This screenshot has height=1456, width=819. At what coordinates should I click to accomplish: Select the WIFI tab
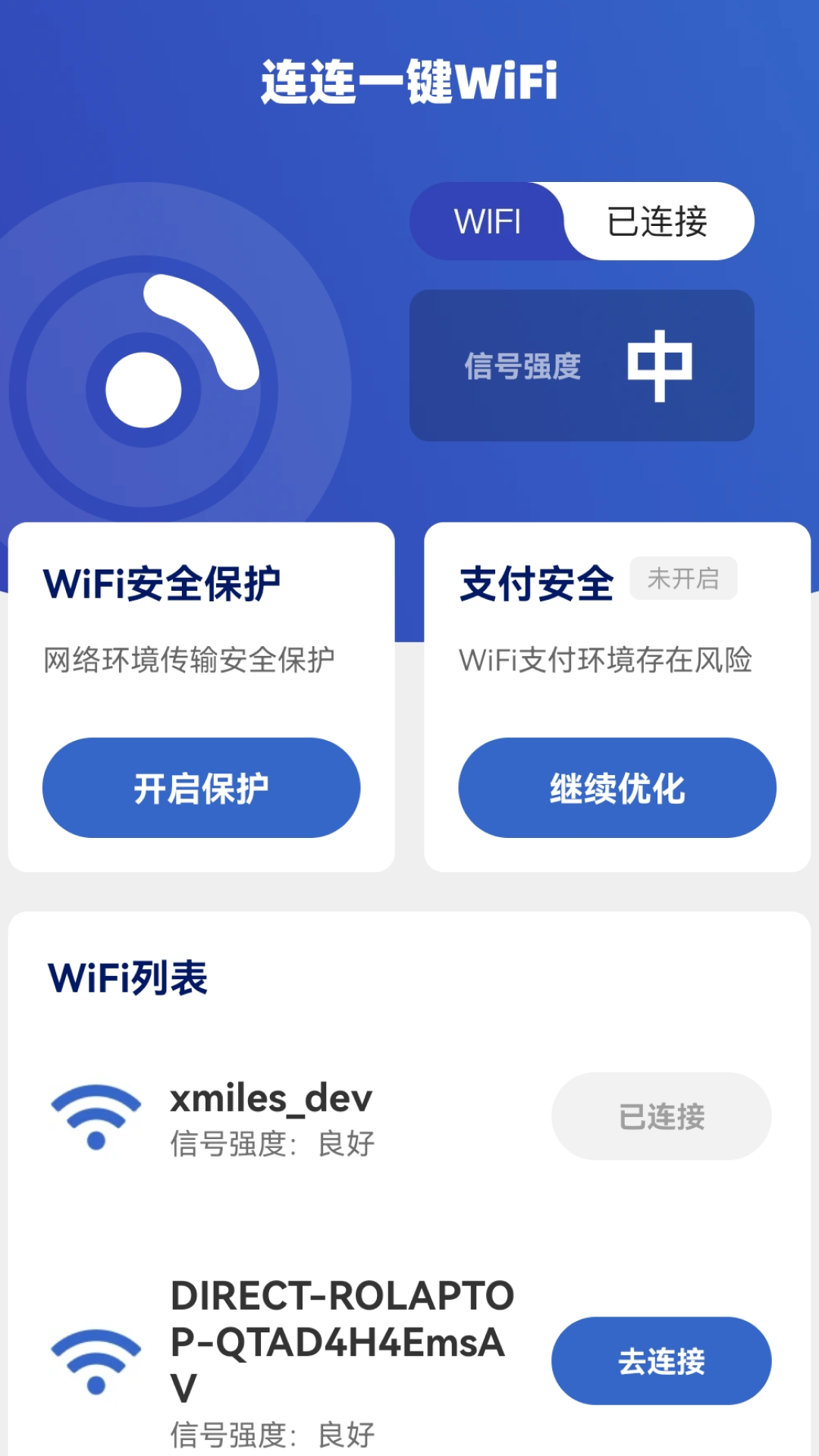pyautogui.click(x=489, y=221)
